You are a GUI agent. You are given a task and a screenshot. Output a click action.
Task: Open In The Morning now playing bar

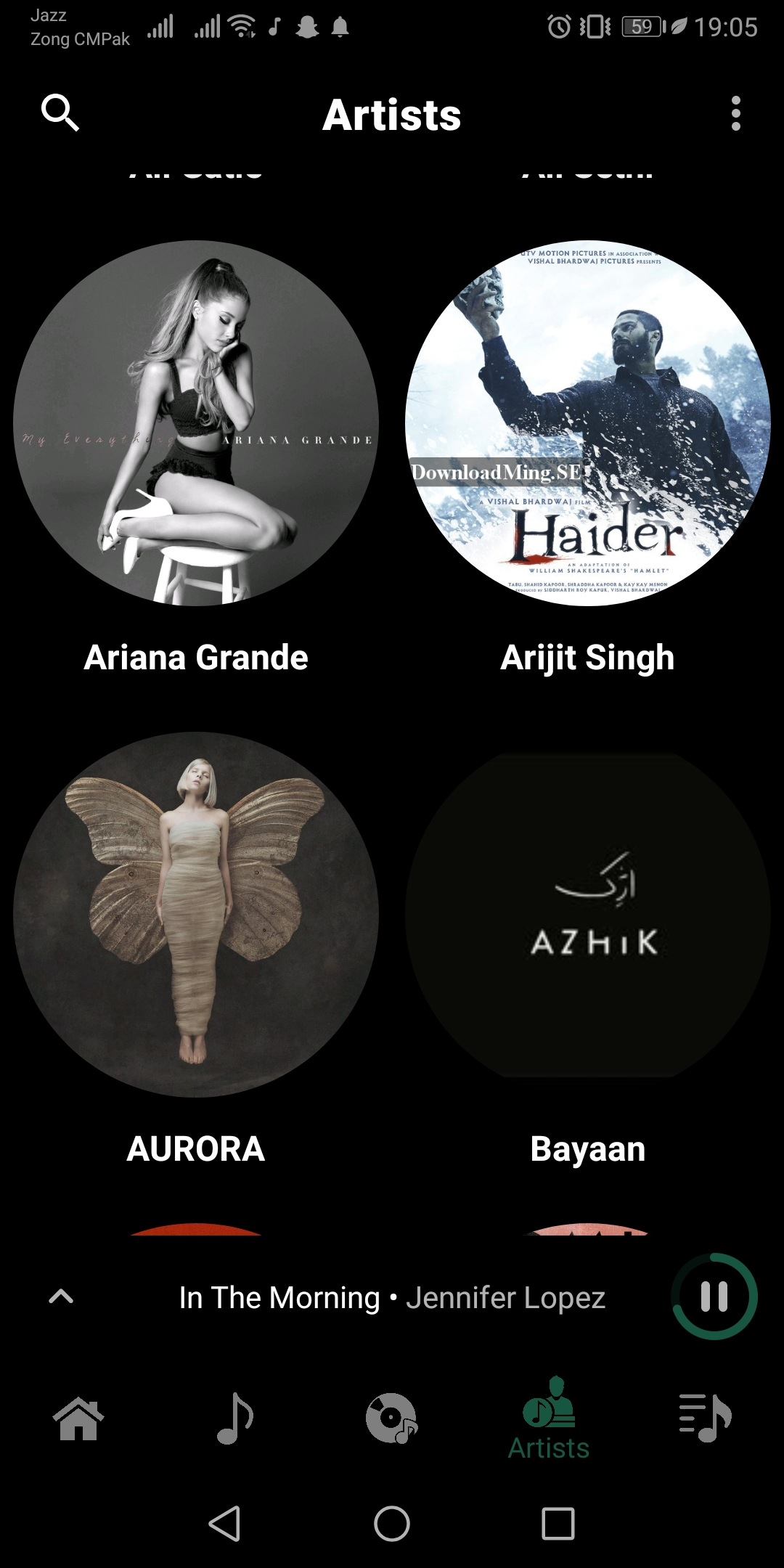392,1297
